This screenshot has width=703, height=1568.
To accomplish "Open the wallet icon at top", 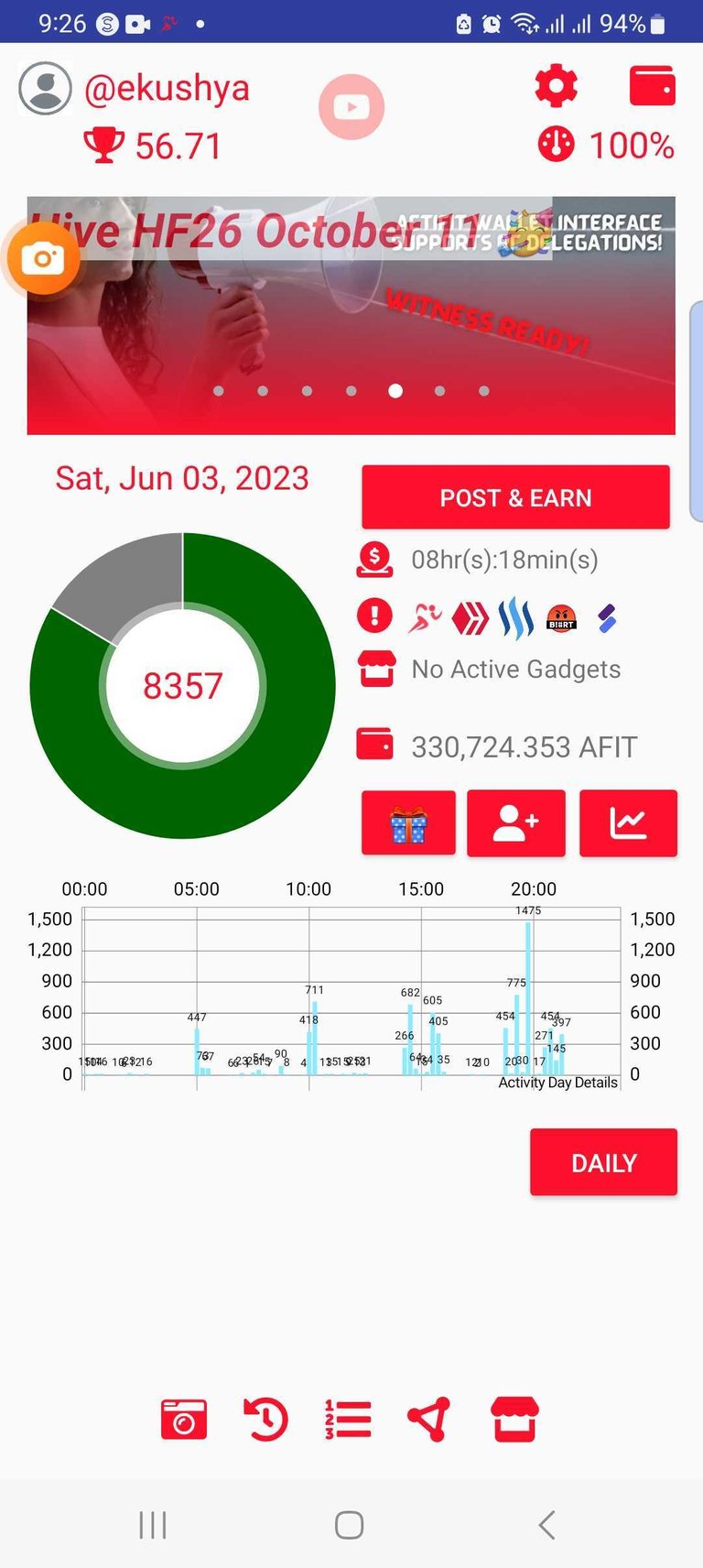I will point(653,86).
